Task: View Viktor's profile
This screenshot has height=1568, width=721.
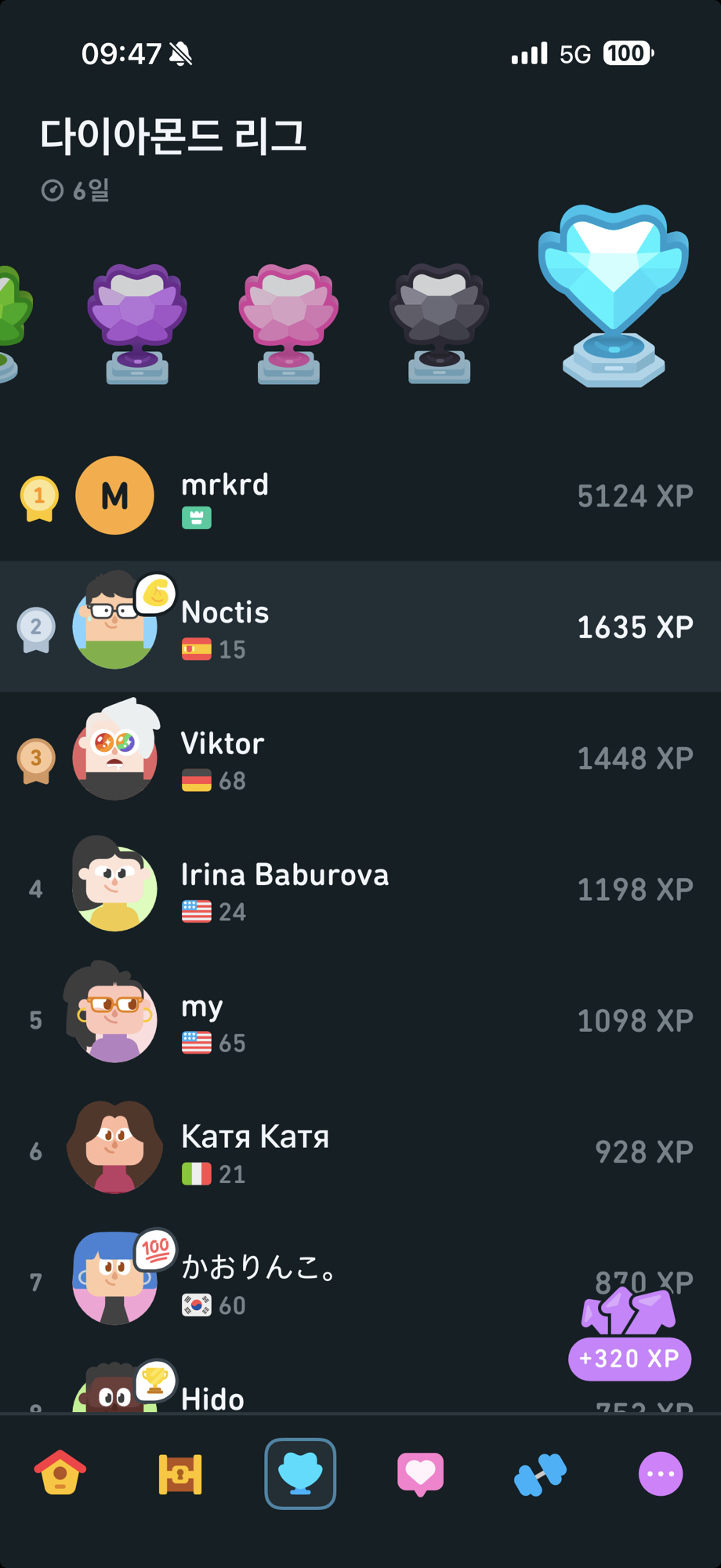Action: pos(360,757)
